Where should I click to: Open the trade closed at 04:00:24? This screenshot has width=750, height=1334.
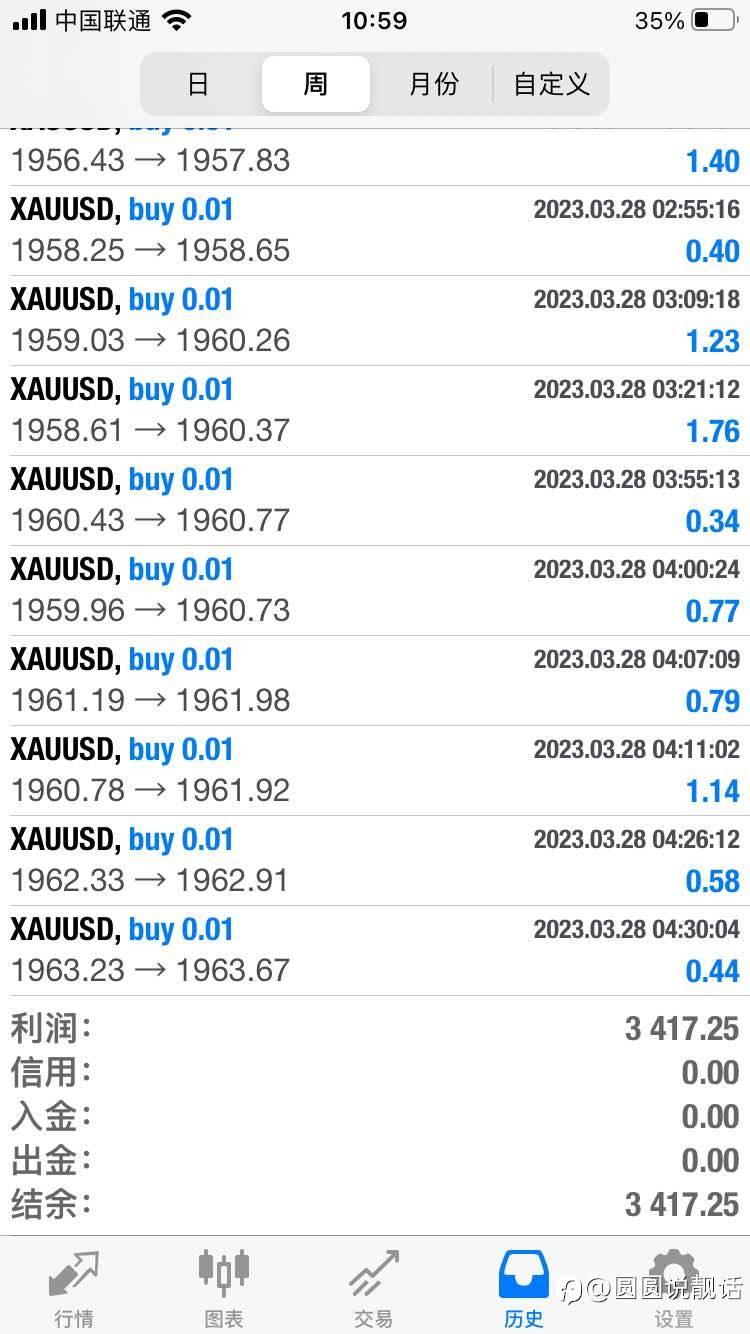point(375,591)
